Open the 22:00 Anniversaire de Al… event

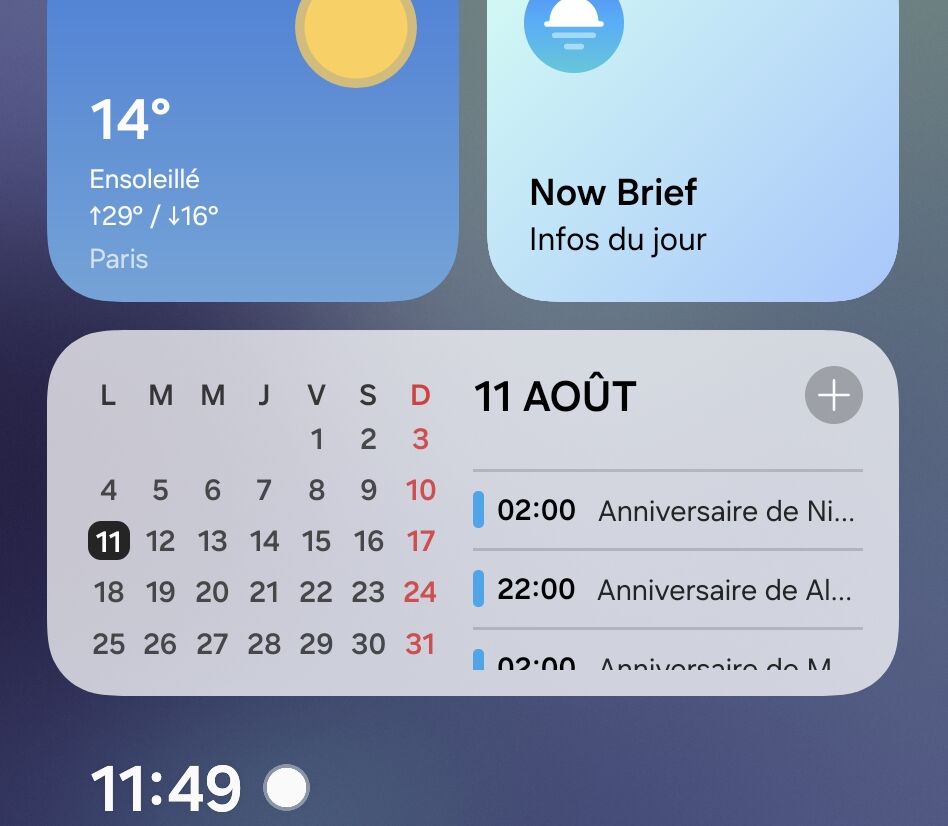(x=667, y=590)
